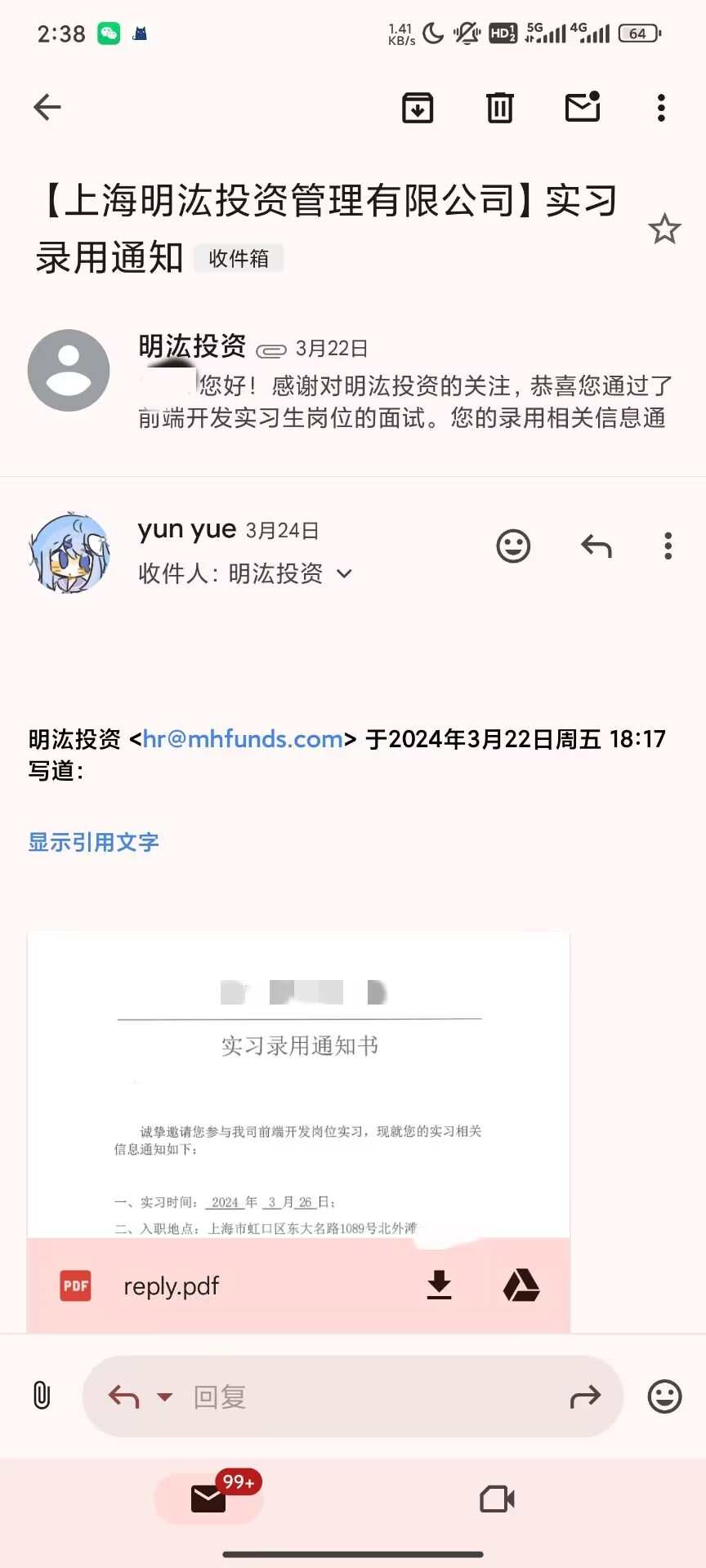Attach a file using the paperclip

point(41,1396)
